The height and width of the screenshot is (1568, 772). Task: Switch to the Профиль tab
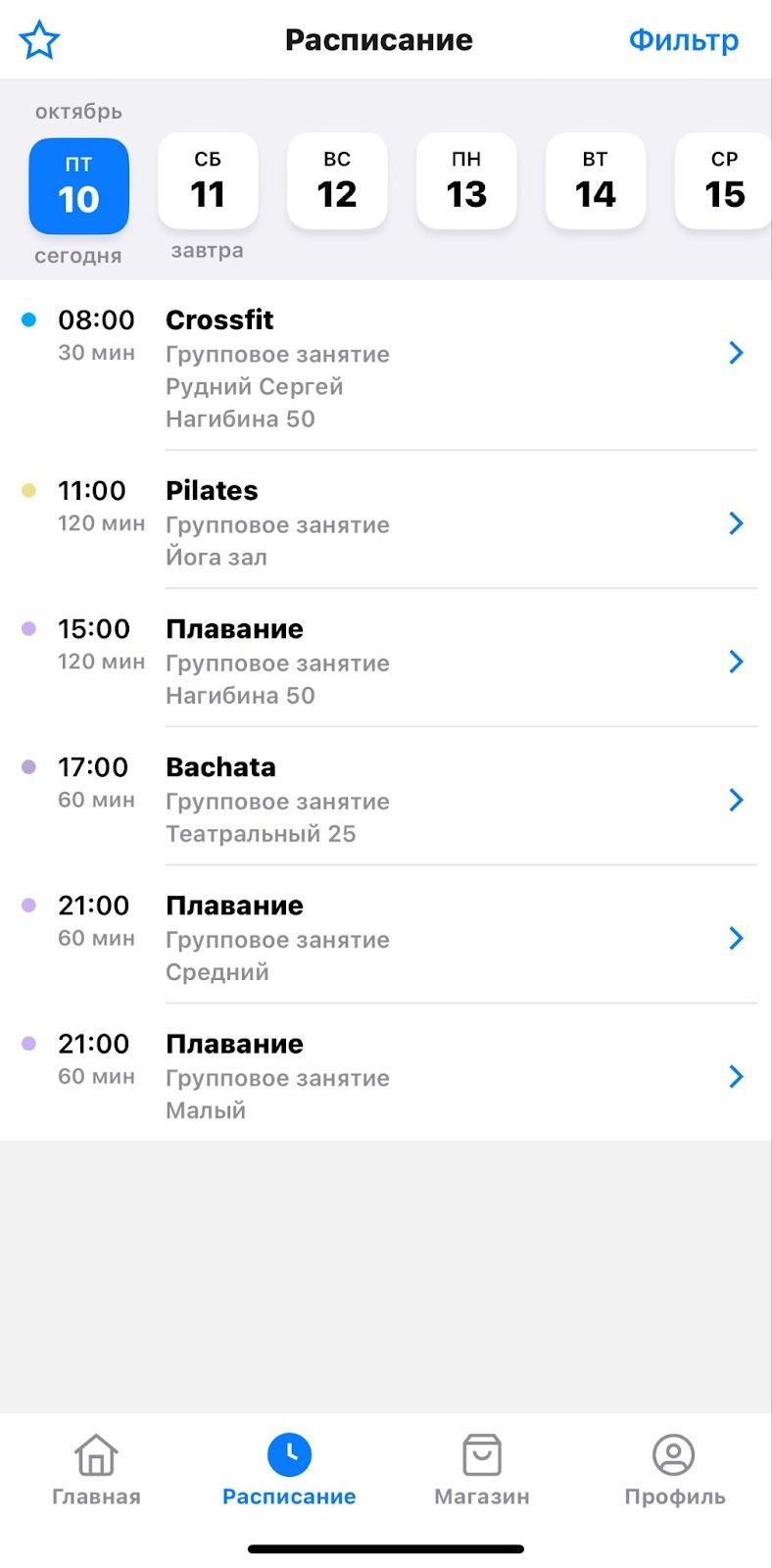tap(674, 1470)
